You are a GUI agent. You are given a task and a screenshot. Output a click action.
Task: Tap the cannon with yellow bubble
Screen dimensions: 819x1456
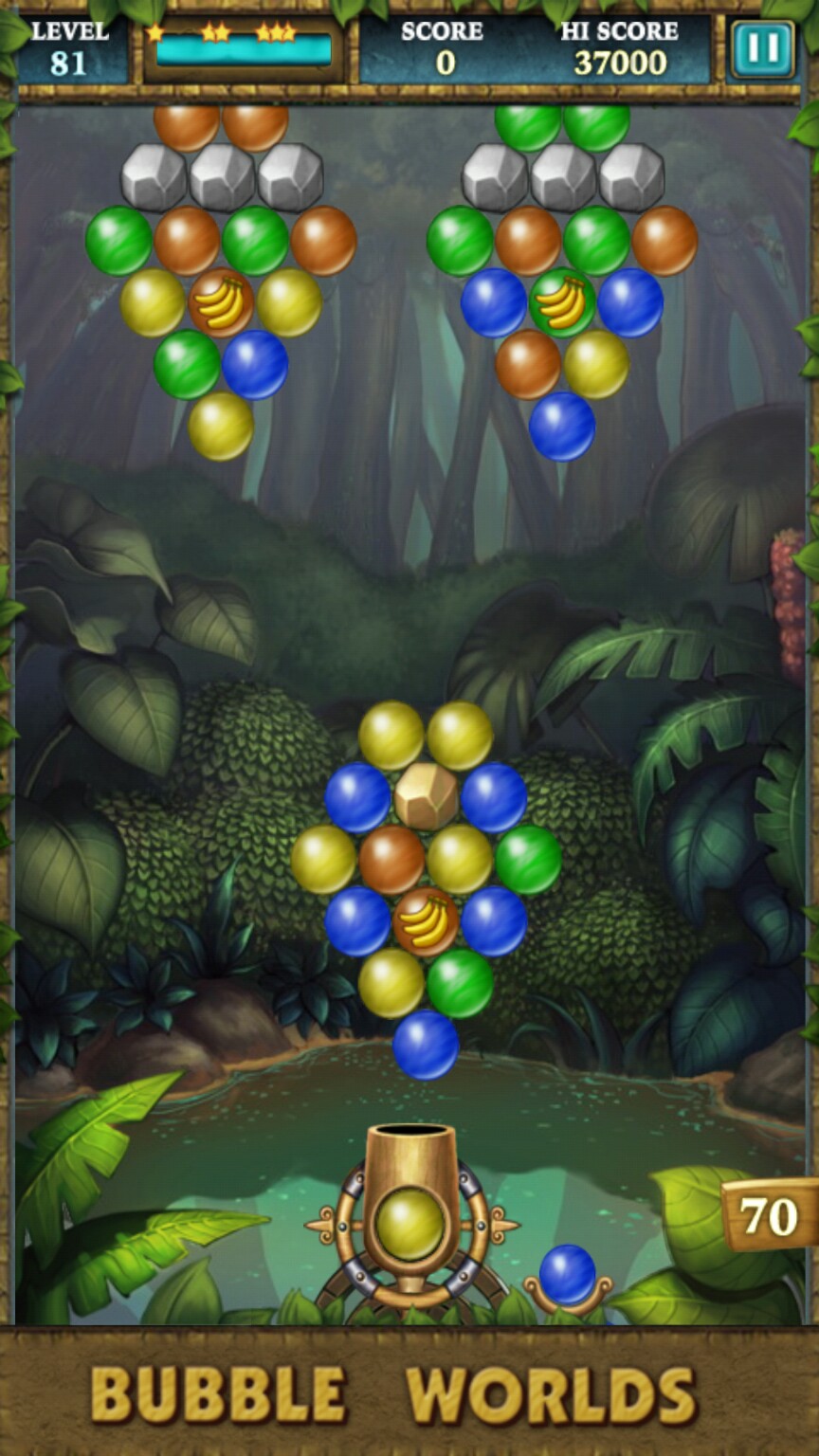coord(410,1223)
